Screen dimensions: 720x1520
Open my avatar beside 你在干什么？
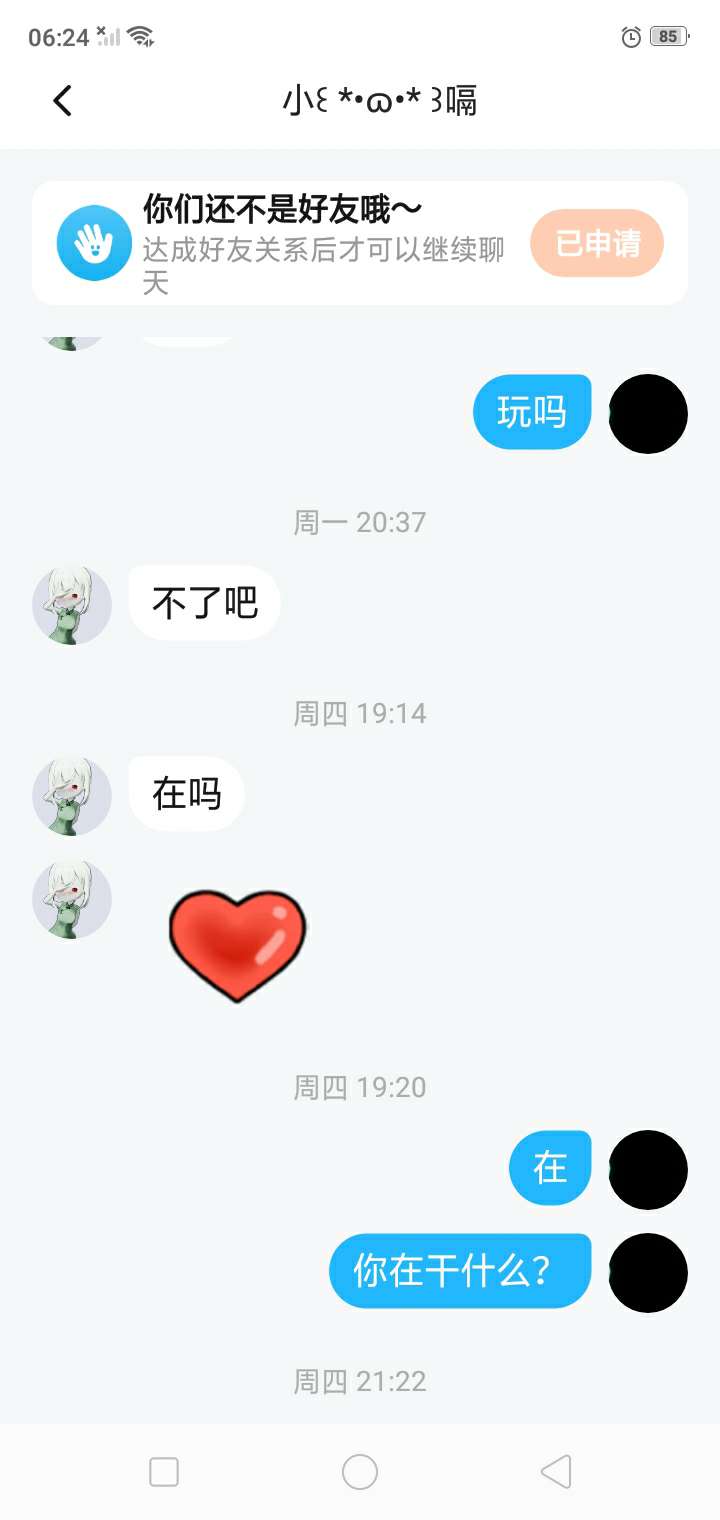tap(648, 1272)
